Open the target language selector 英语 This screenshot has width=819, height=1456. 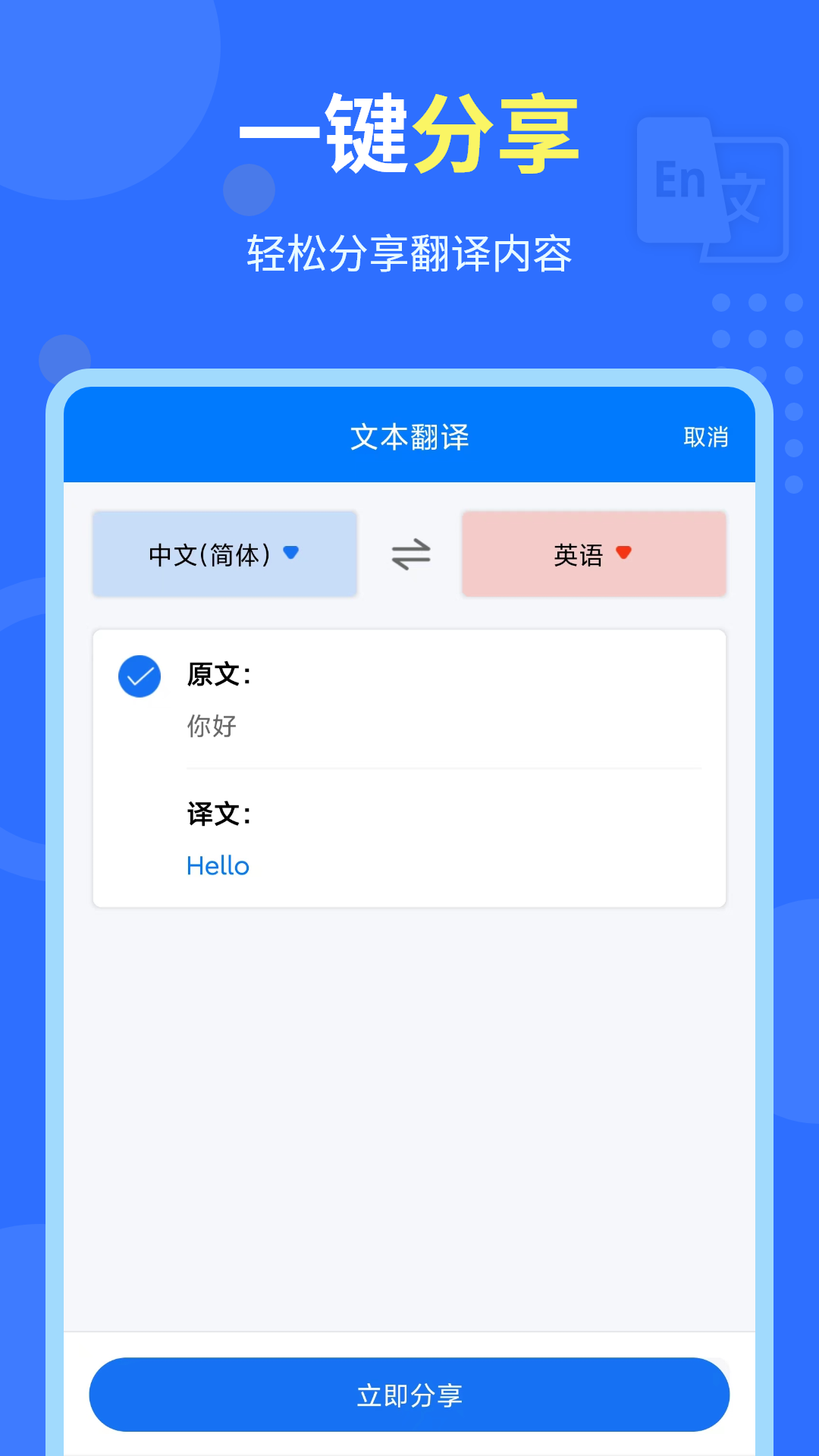click(594, 553)
